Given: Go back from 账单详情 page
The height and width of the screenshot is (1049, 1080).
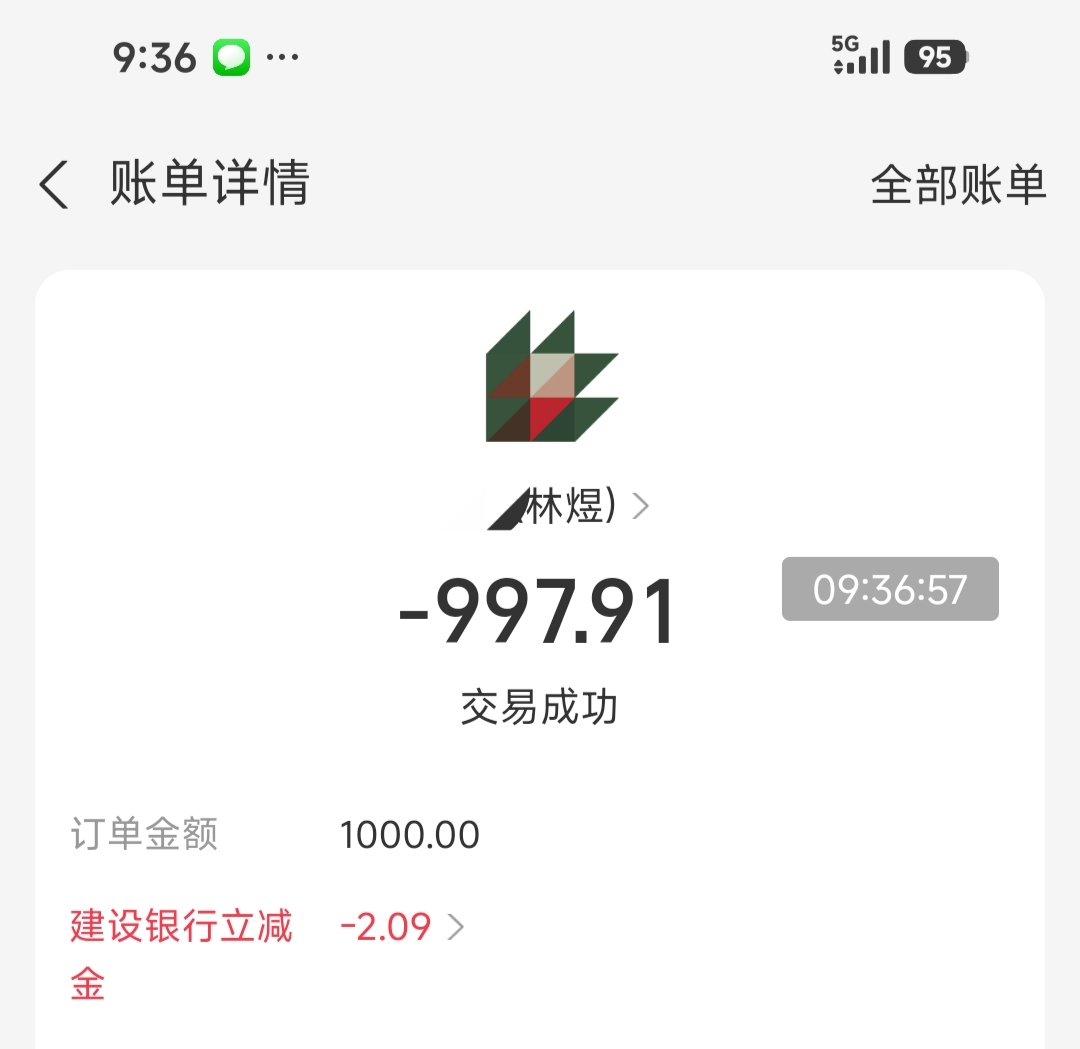Looking at the screenshot, I should 54,185.
